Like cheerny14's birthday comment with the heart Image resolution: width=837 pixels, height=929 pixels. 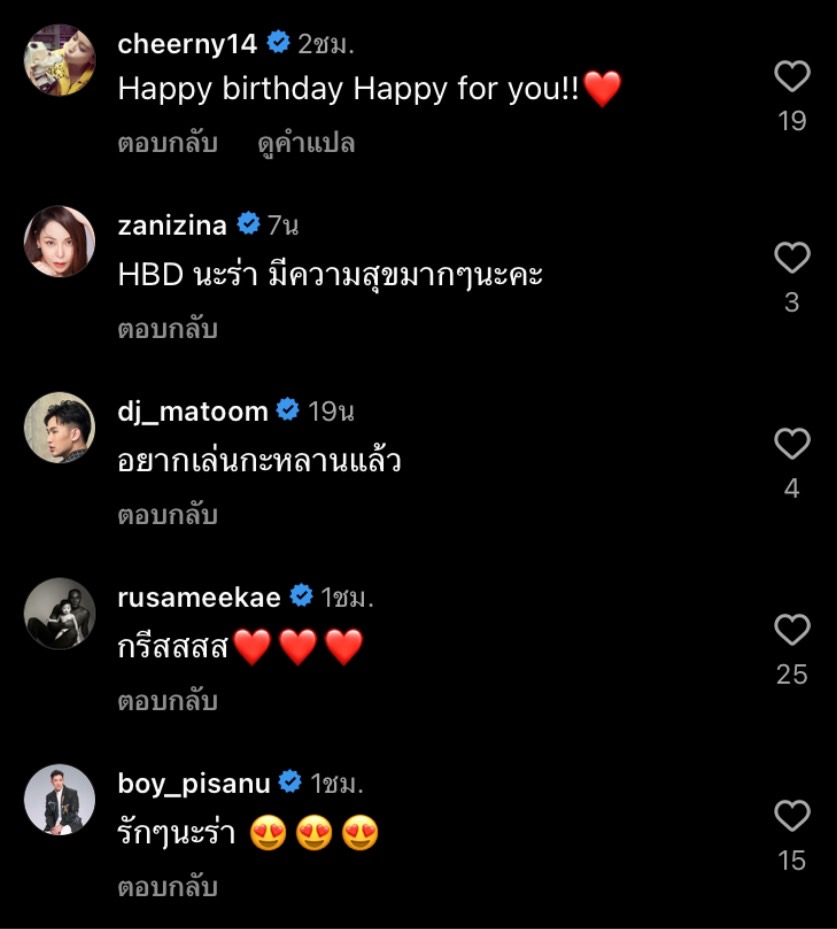point(793,77)
